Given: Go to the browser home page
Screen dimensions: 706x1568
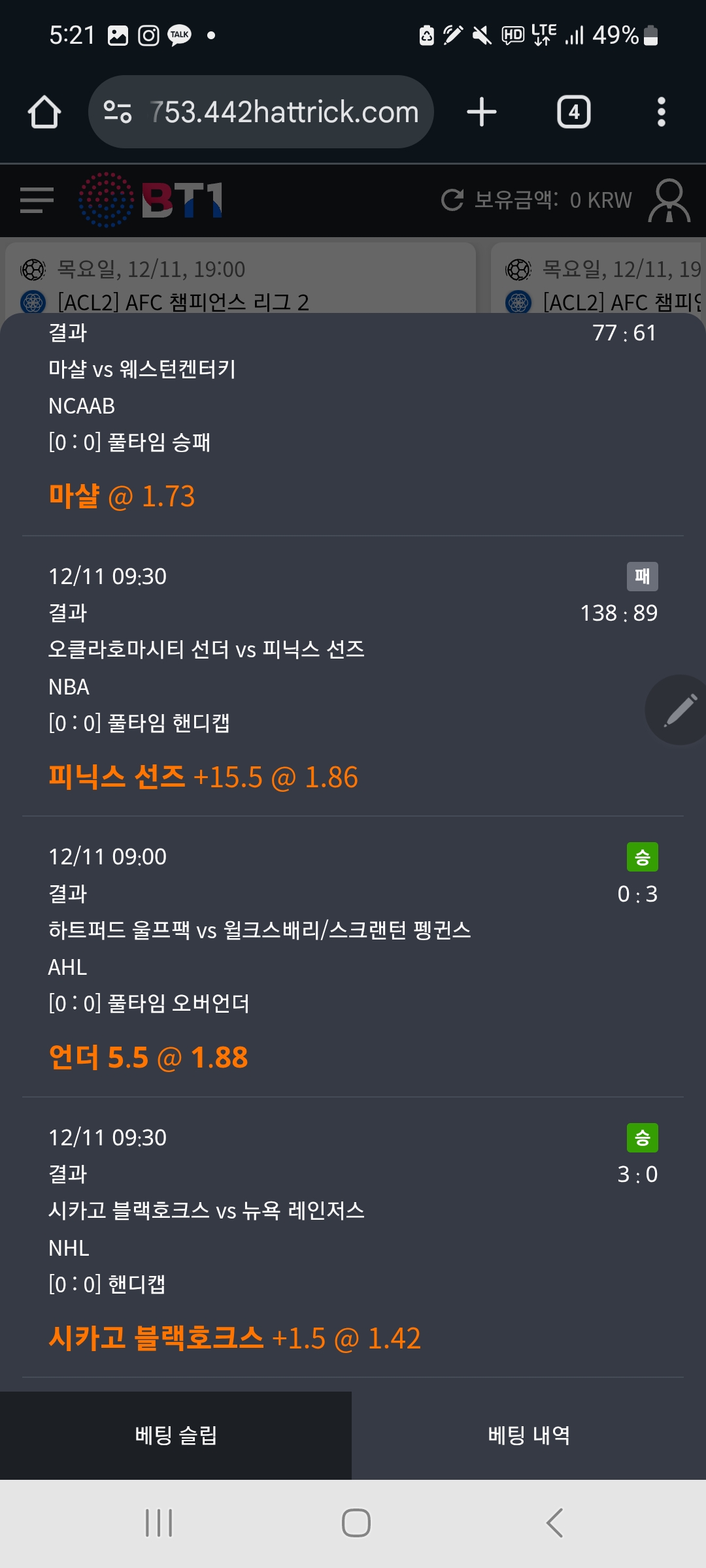Looking at the screenshot, I should [44, 112].
